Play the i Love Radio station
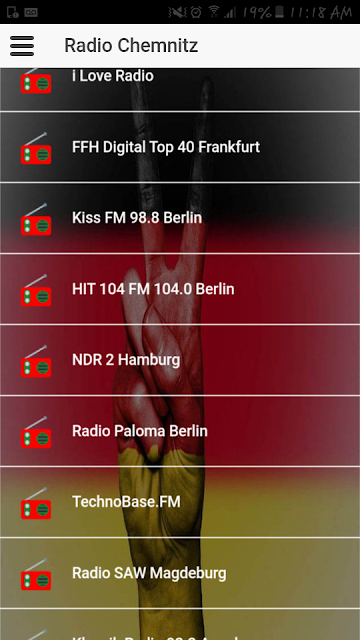Viewport: 360px width, 640px height. coord(180,89)
